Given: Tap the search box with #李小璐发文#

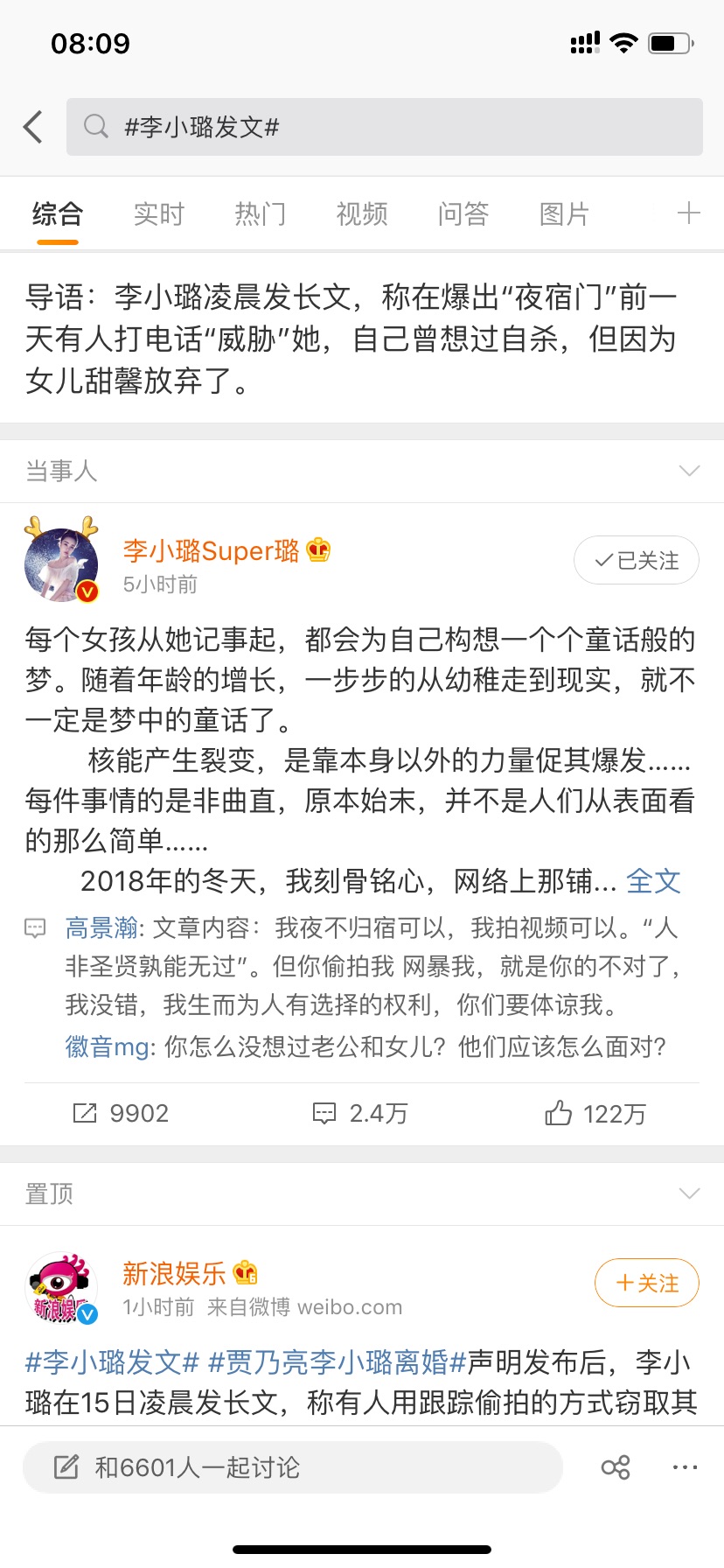Looking at the screenshot, I should coord(385,127).
